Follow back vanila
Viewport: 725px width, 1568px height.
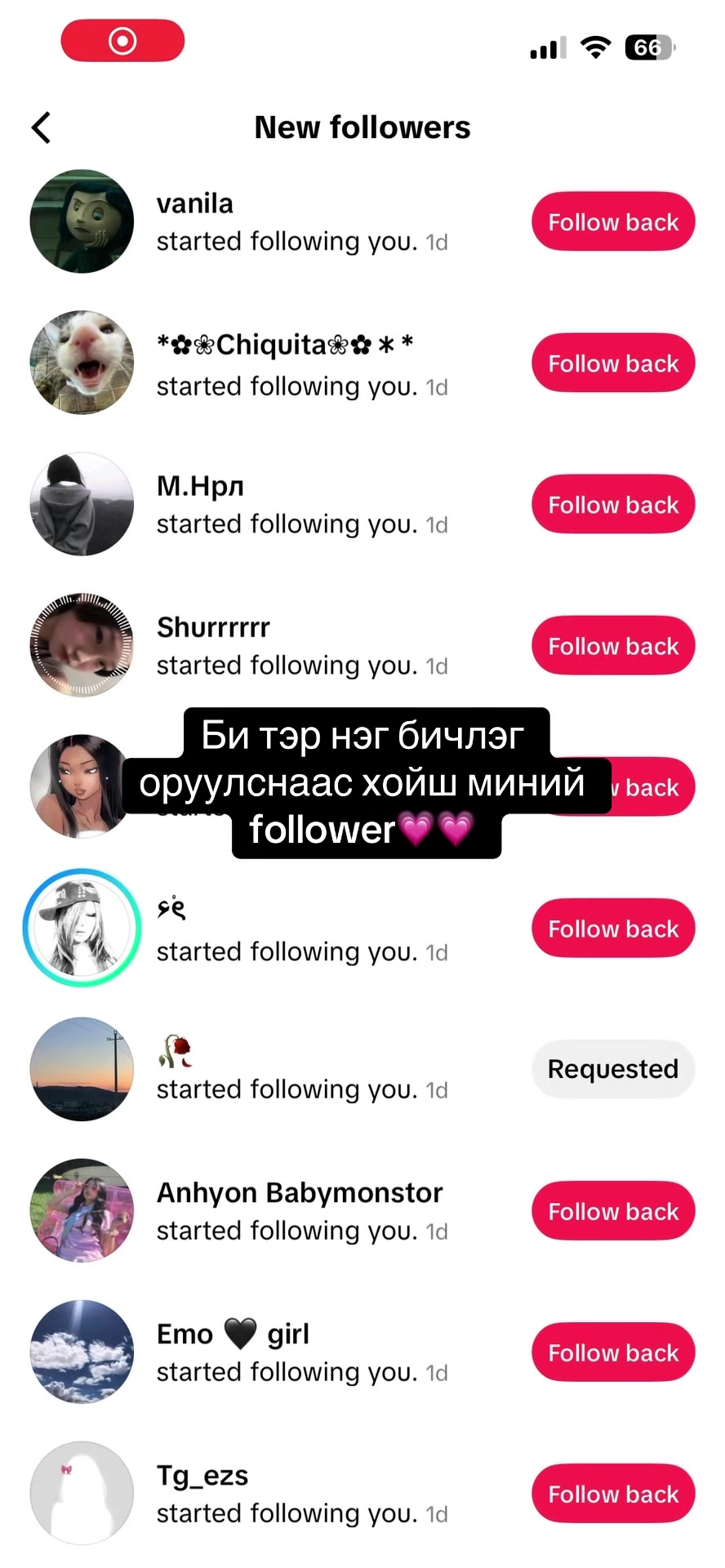[613, 222]
